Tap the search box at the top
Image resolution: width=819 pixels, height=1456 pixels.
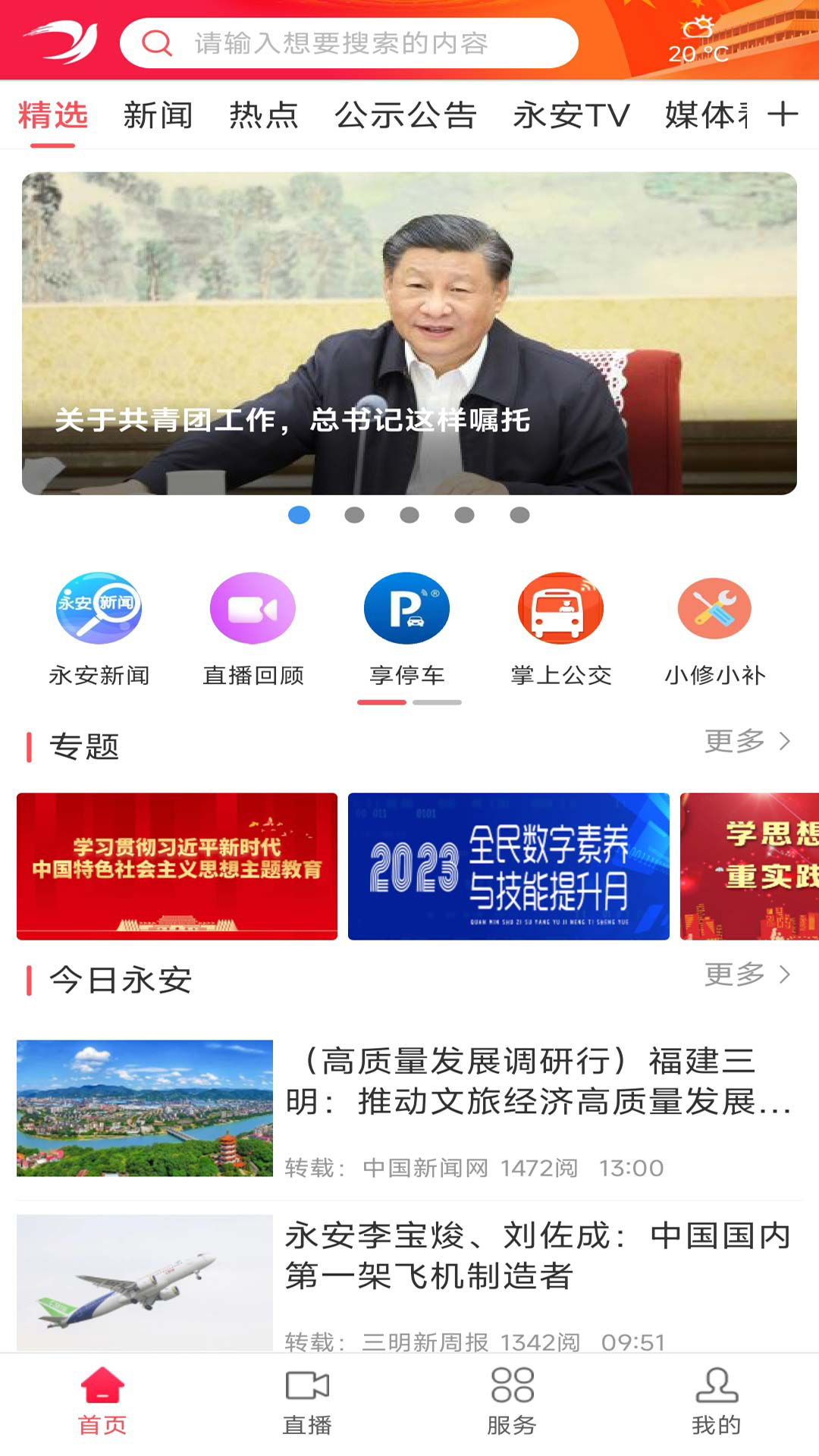coord(349,43)
